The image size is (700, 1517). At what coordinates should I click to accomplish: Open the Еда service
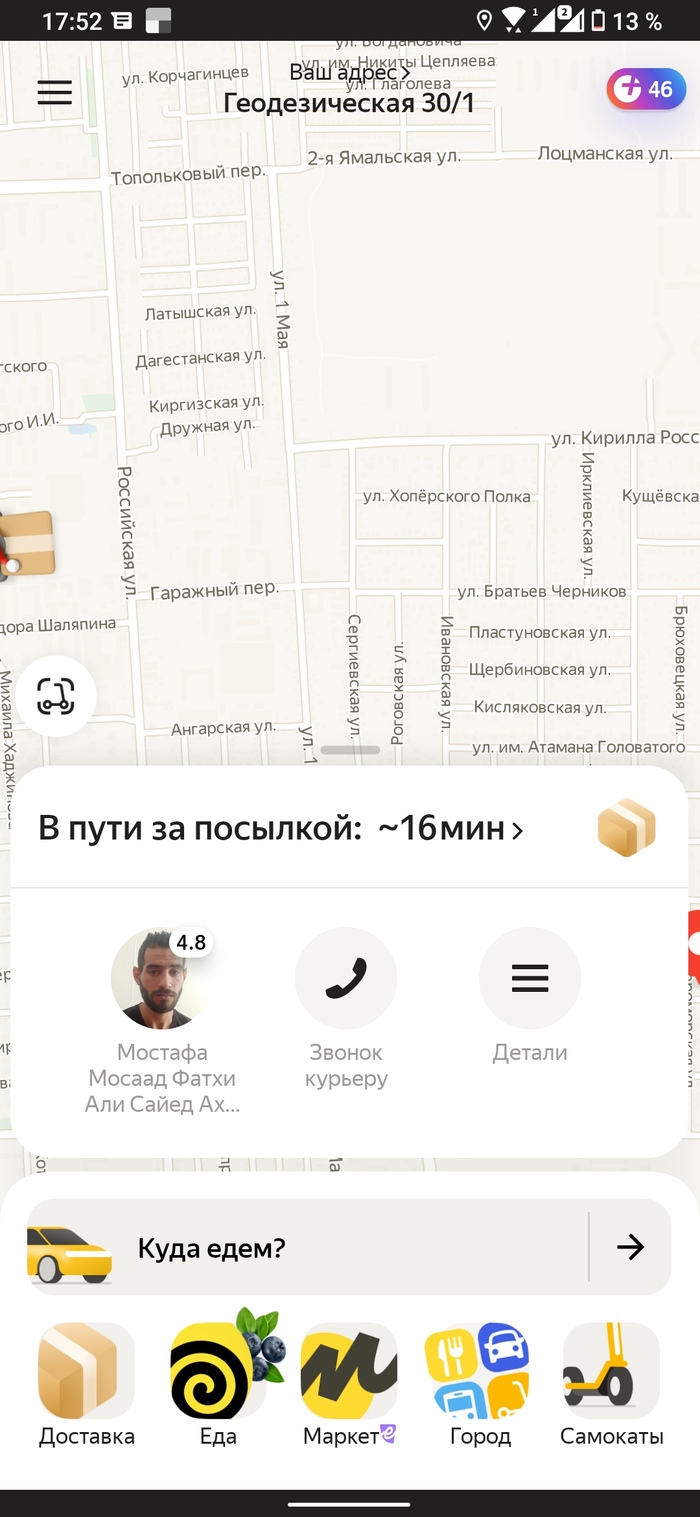[218, 1371]
